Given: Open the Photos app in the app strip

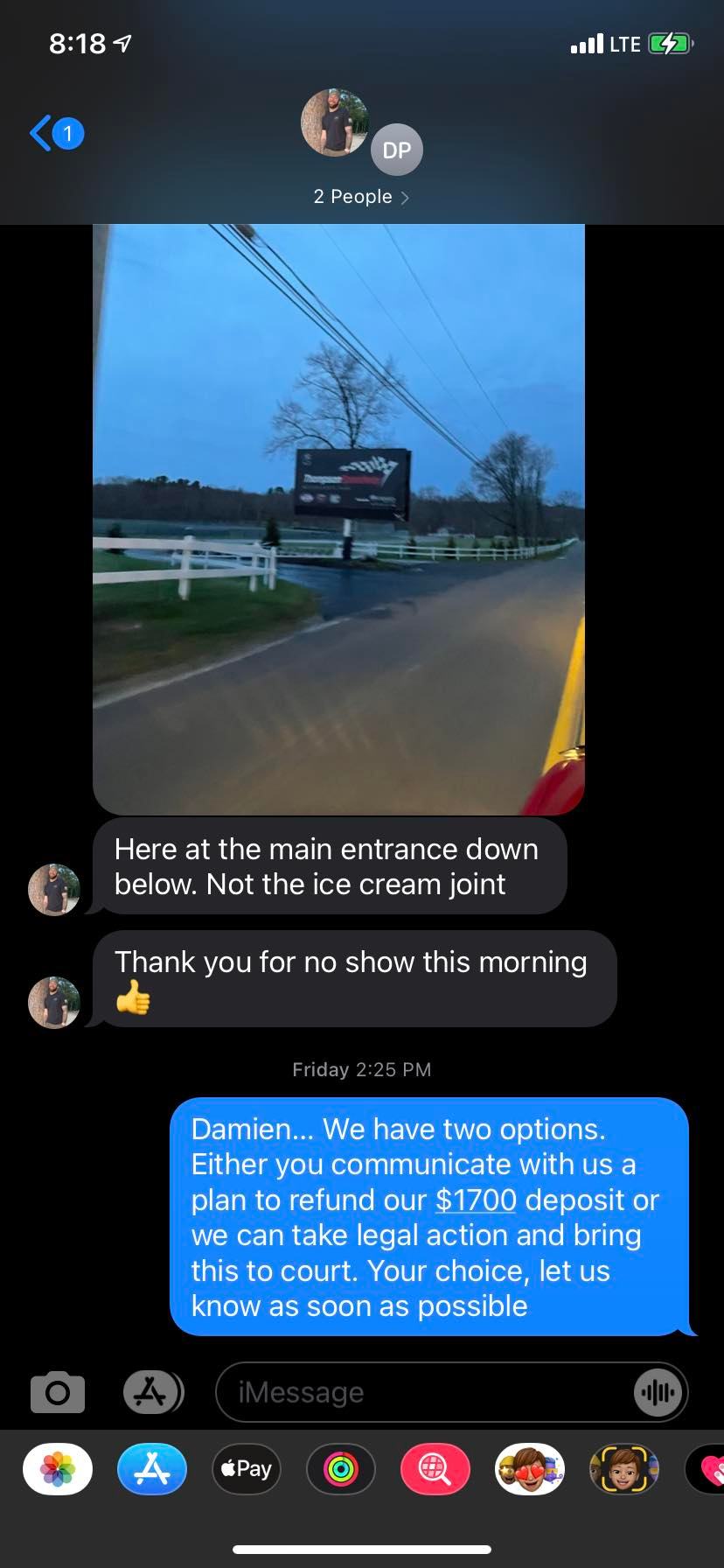Looking at the screenshot, I should [x=58, y=1469].
